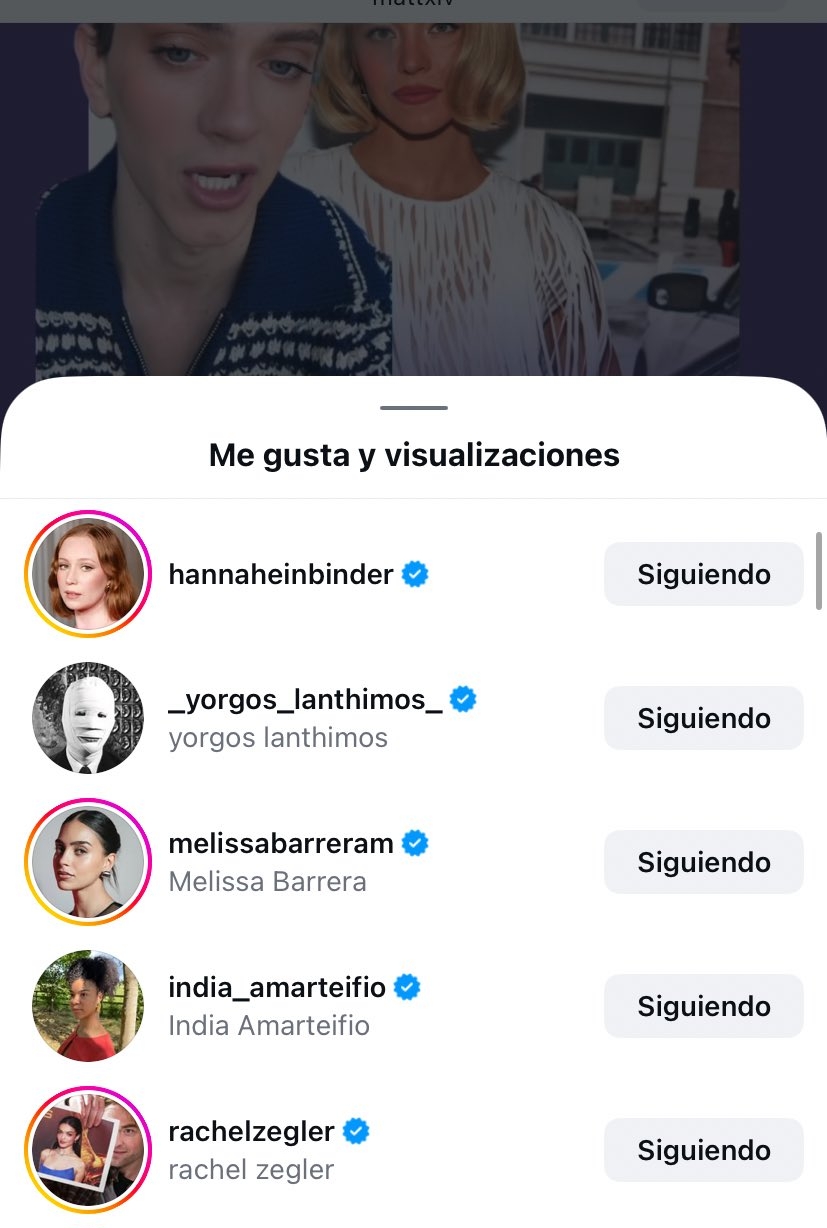827x1228 pixels.
Task: View rachelzegler's story from avatar
Action: [x=87, y=1150]
